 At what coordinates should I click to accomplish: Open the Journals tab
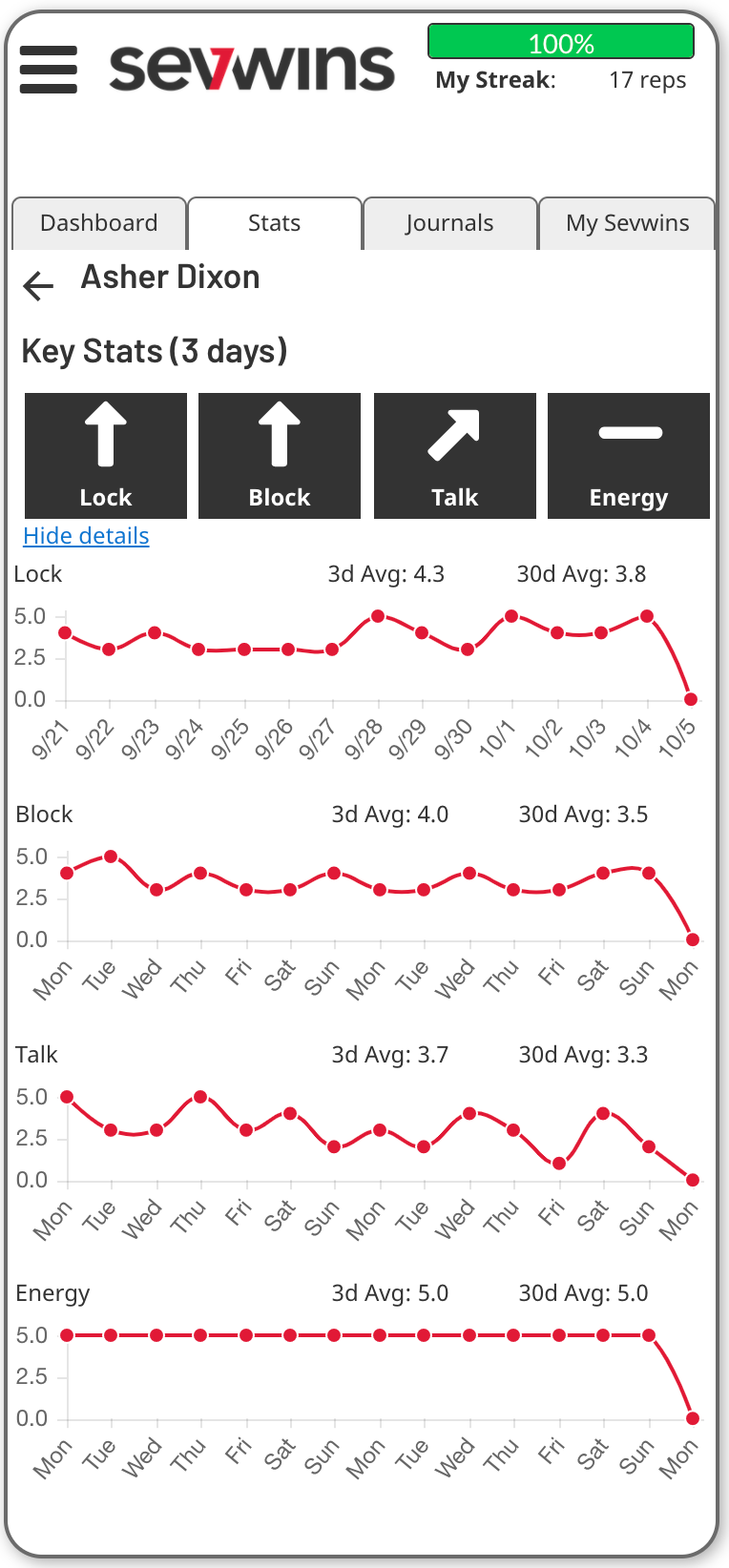pos(449,223)
